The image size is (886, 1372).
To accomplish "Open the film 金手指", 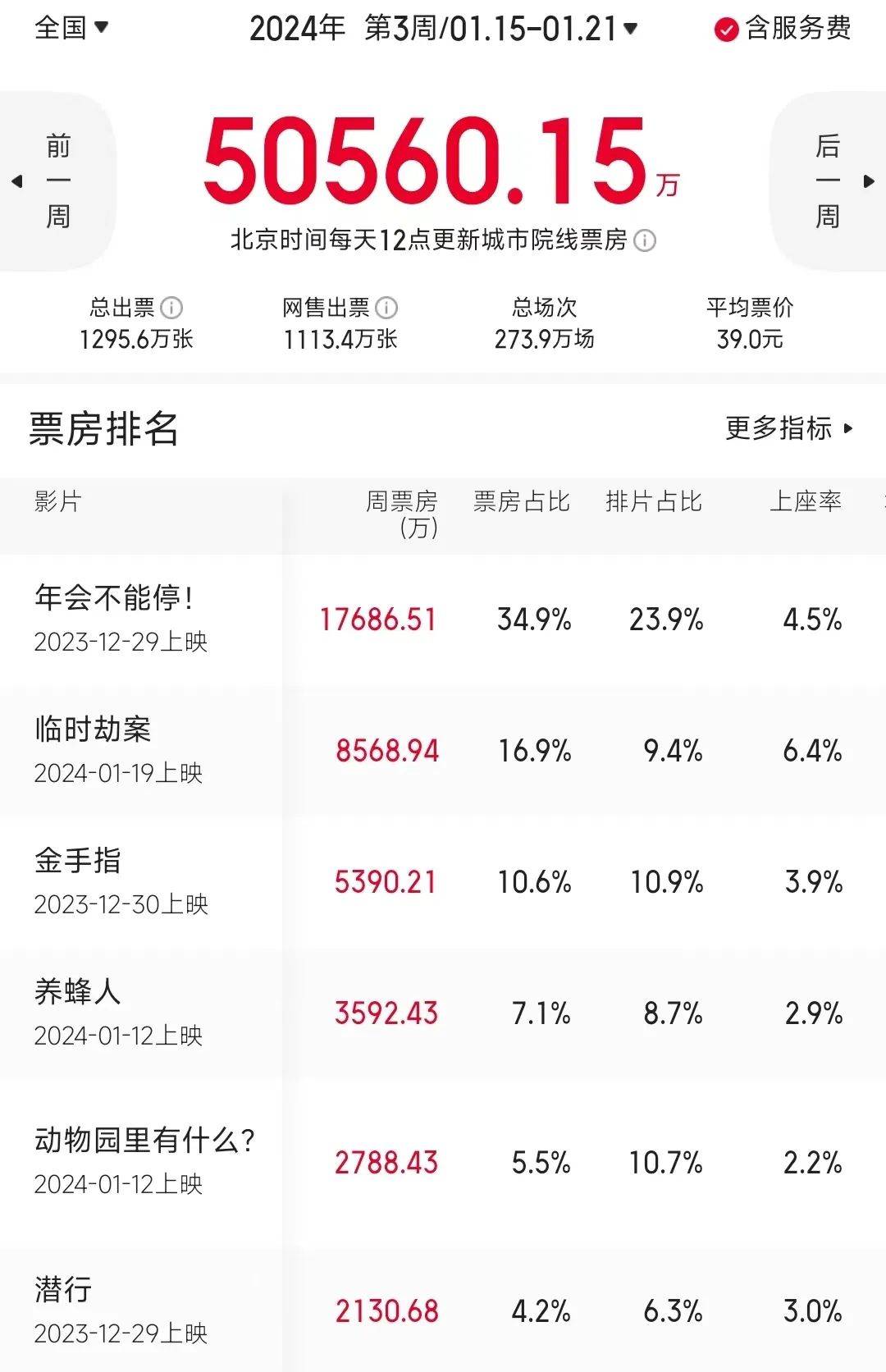I will [78, 861].
